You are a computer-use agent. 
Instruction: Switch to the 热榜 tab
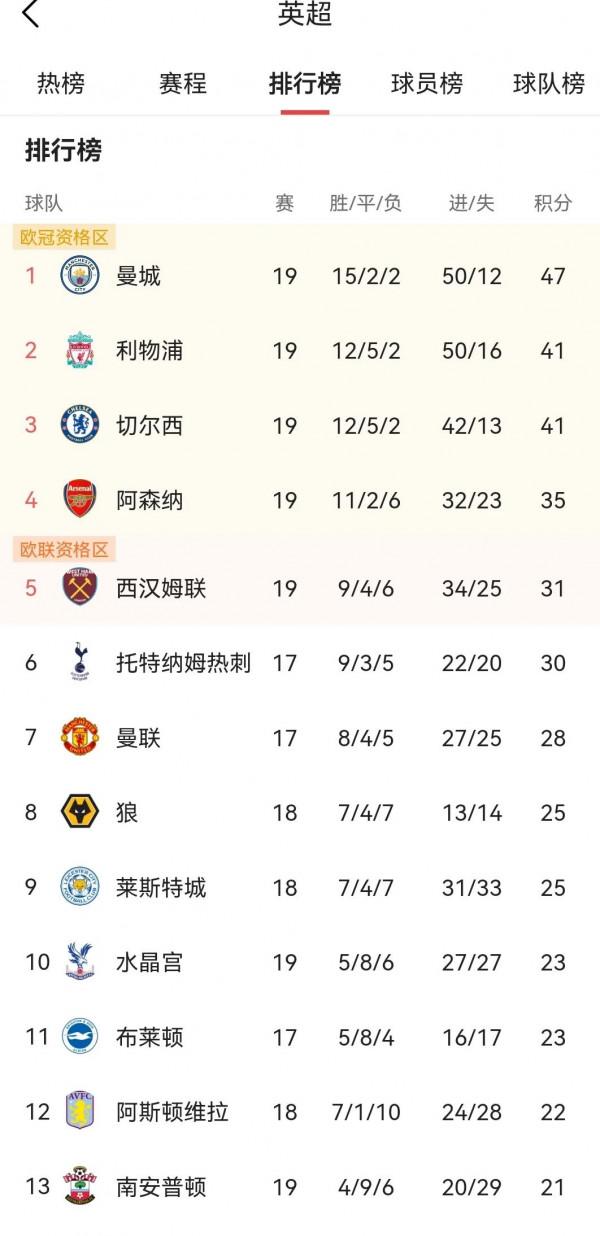coord(61,84)
